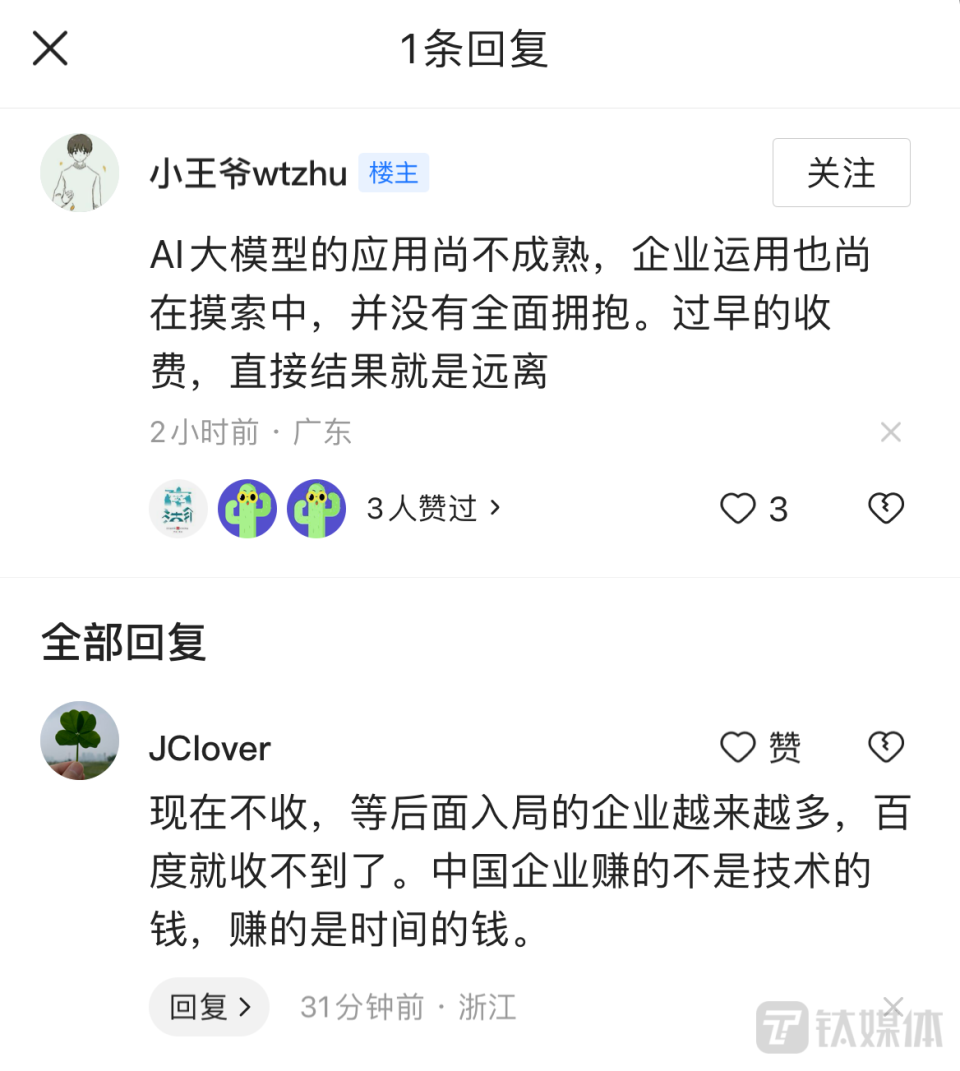Open the 回复 expander under JClover's reply
Screen dimensions: 960x1071
pos(208,1007)
